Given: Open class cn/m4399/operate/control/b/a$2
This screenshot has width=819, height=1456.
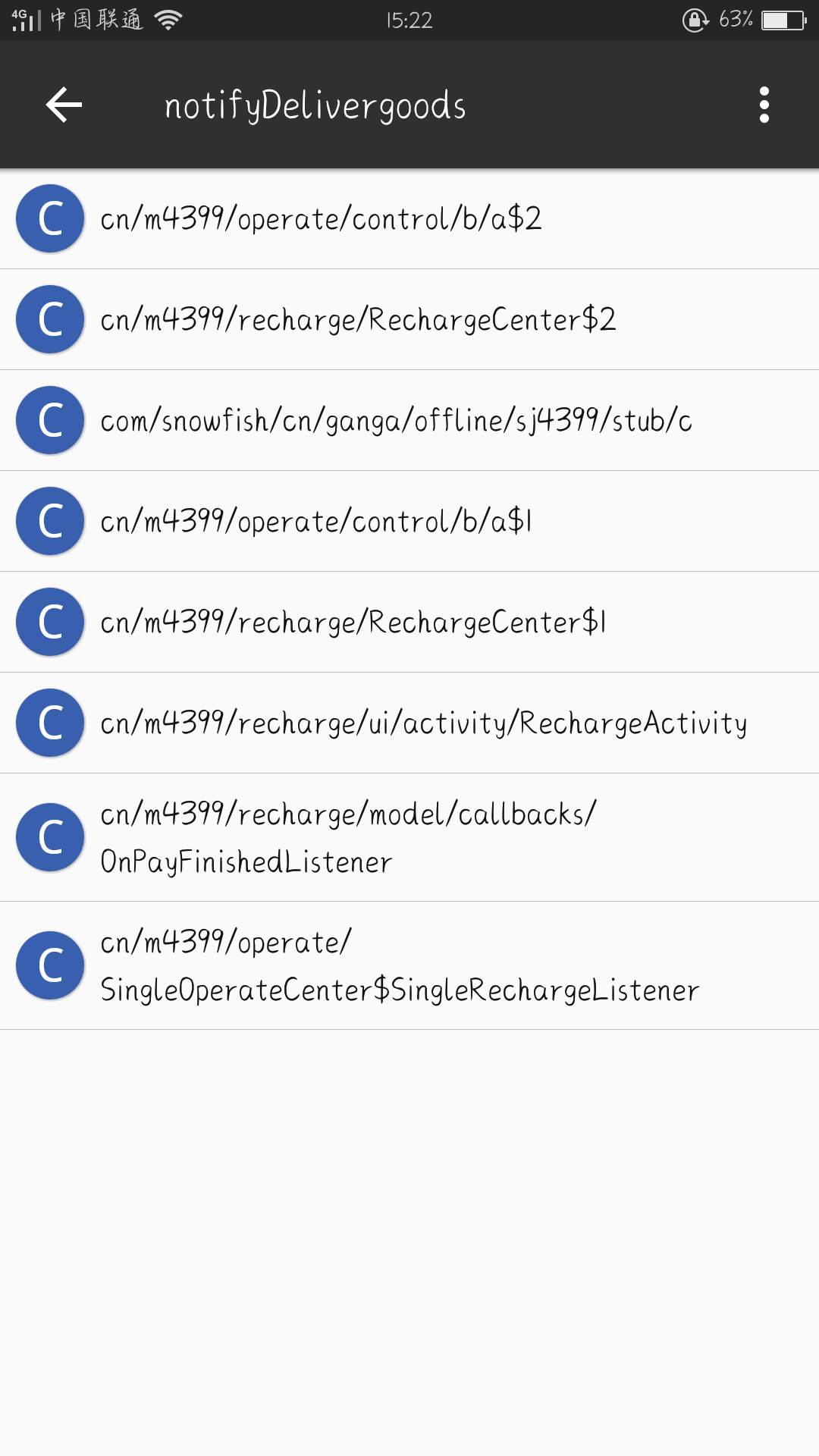Looking at the screenshot, I should [x=409, y=218].
